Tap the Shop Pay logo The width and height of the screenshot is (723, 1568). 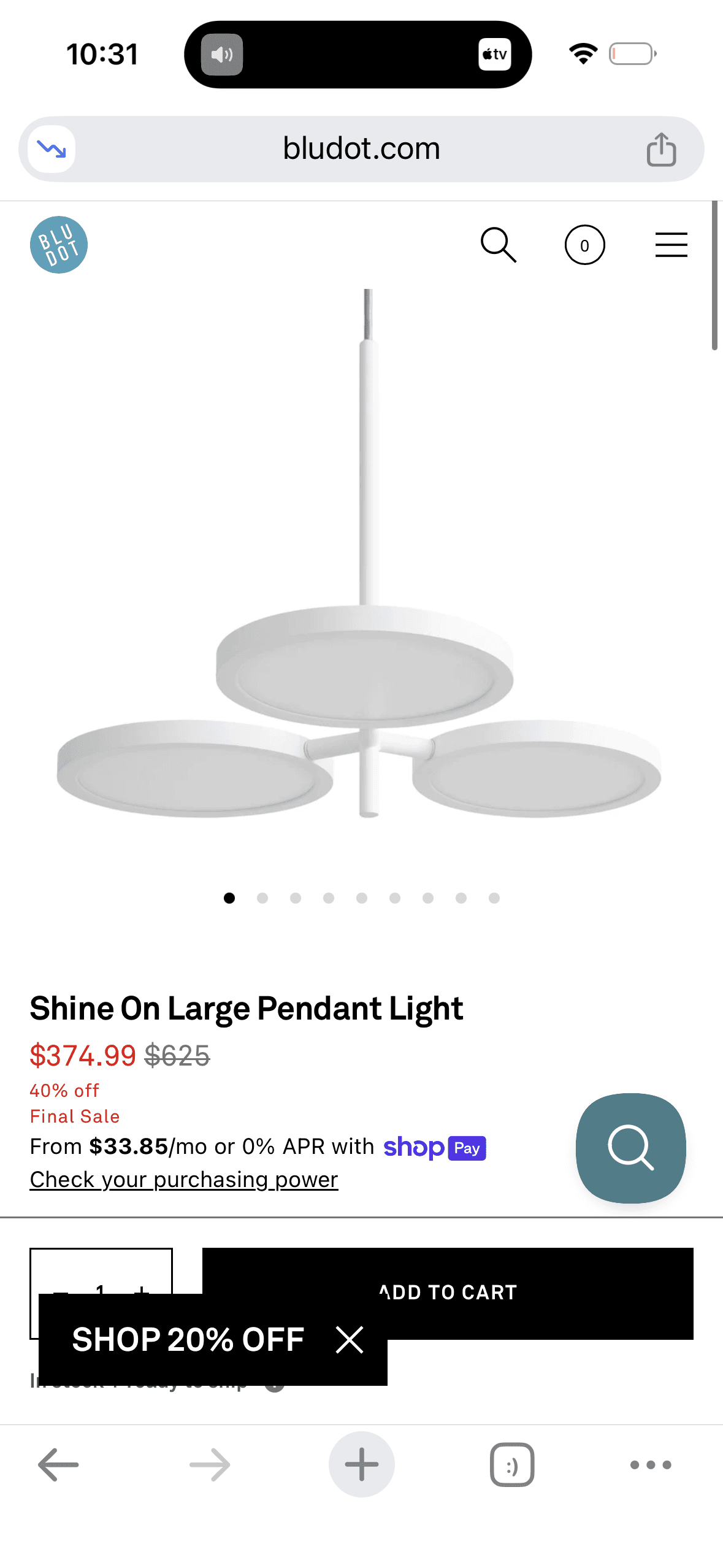[434, 1147]
